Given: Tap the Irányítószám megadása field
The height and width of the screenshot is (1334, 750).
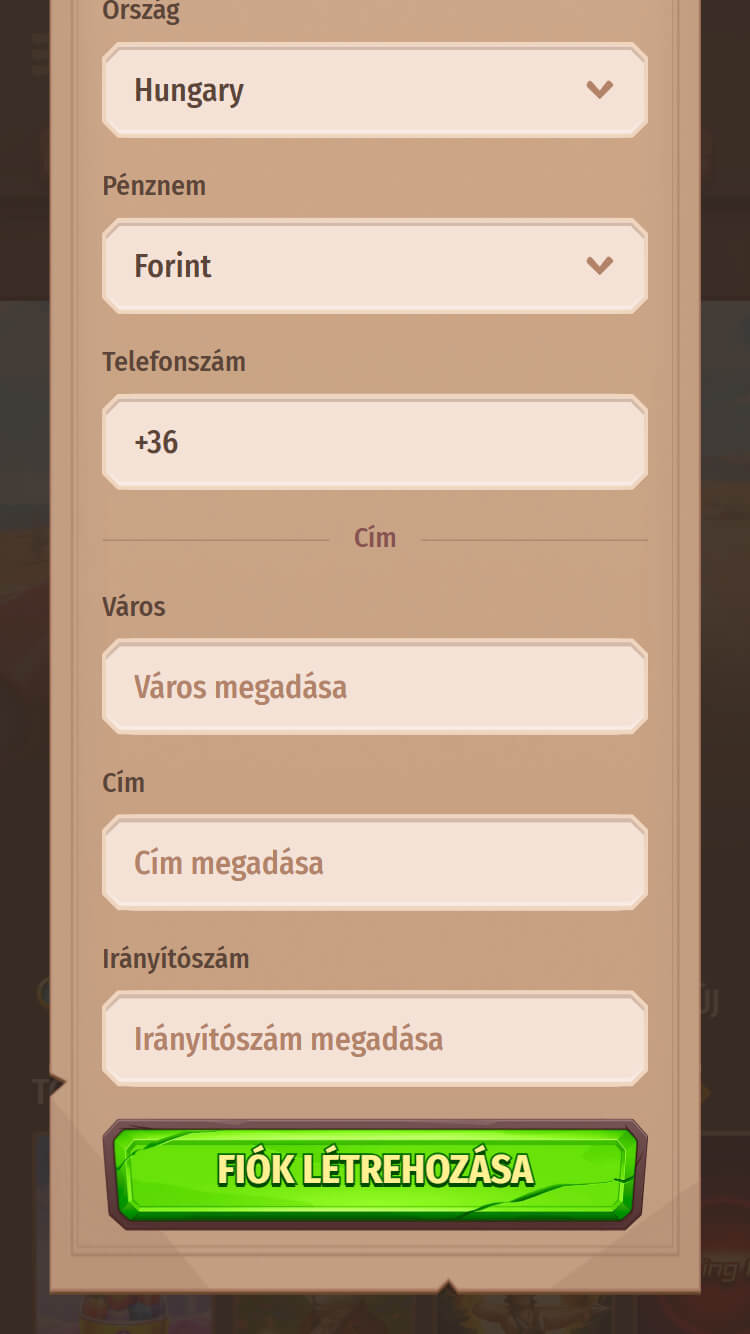Looking at the screenshot, I should pos(374,1039).
